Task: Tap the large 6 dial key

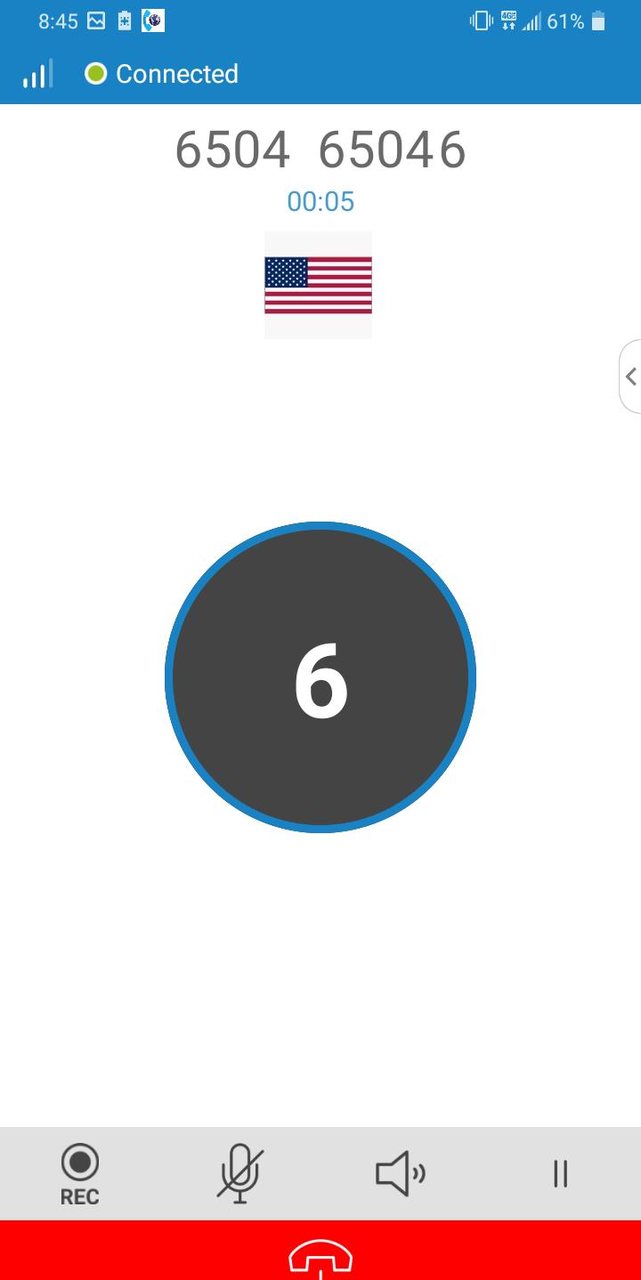Action: tap(320, 678)
